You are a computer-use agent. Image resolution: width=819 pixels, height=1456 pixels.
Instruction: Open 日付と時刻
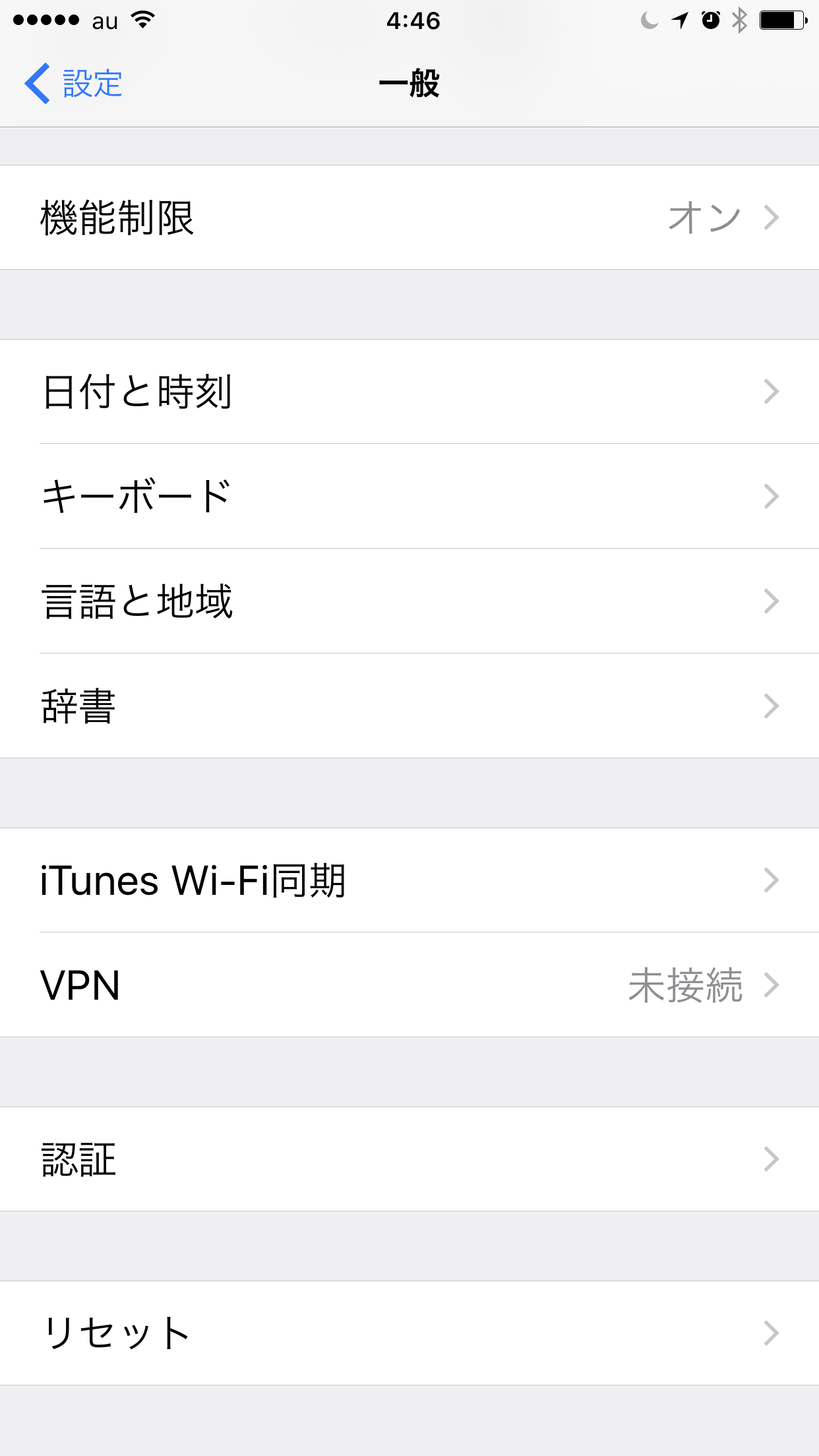[409, 392]
